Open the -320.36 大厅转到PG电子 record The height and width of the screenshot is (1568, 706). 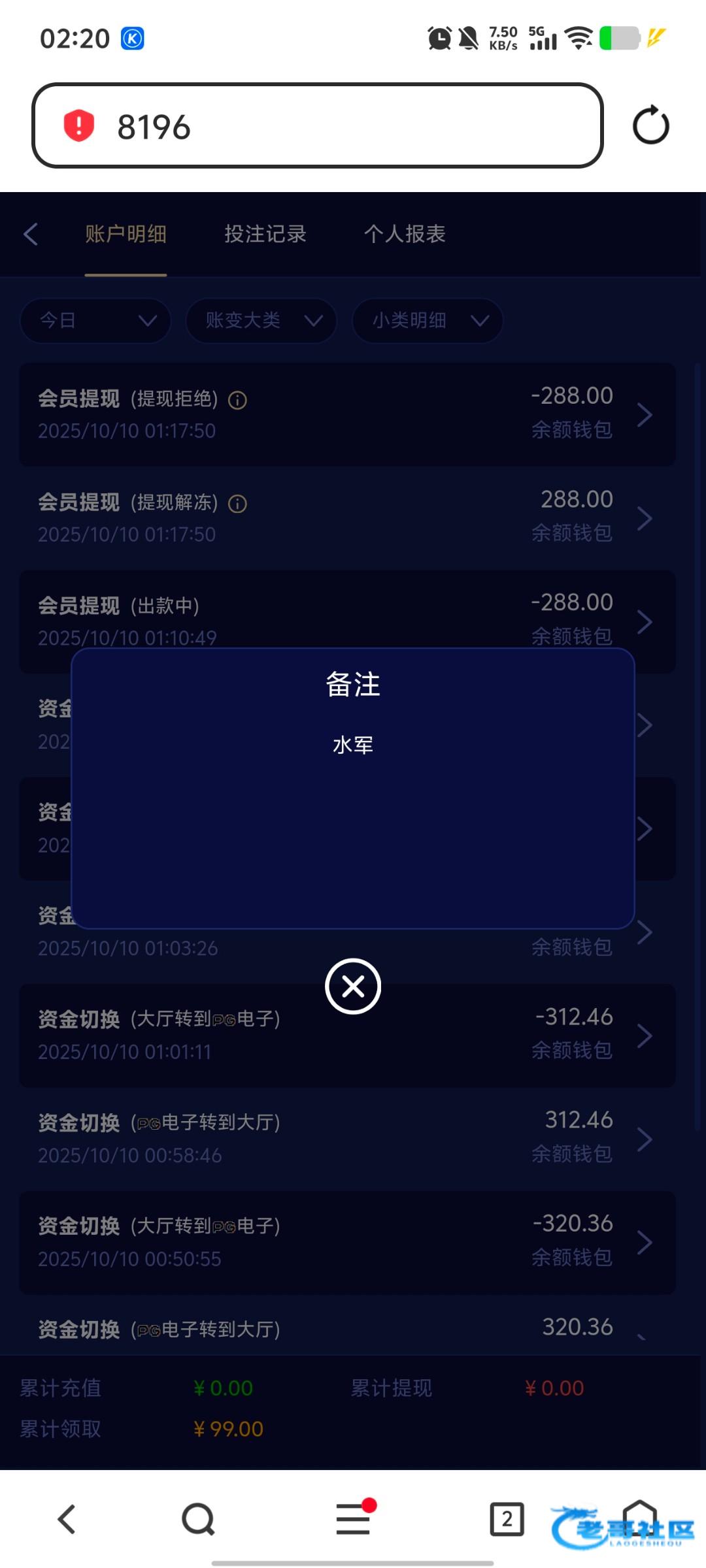(347, 1243)
